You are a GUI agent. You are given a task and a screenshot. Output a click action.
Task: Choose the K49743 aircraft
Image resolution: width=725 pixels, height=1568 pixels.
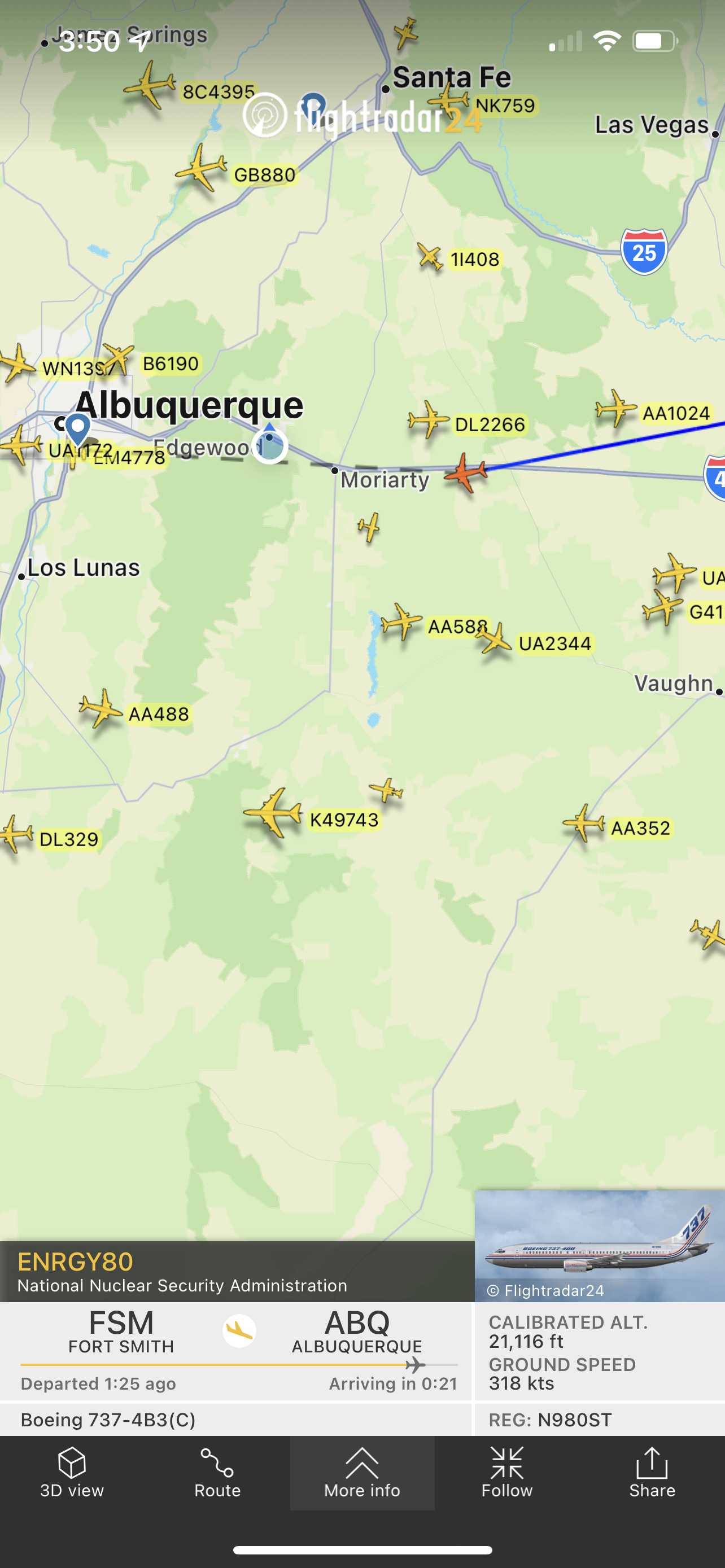273,813
